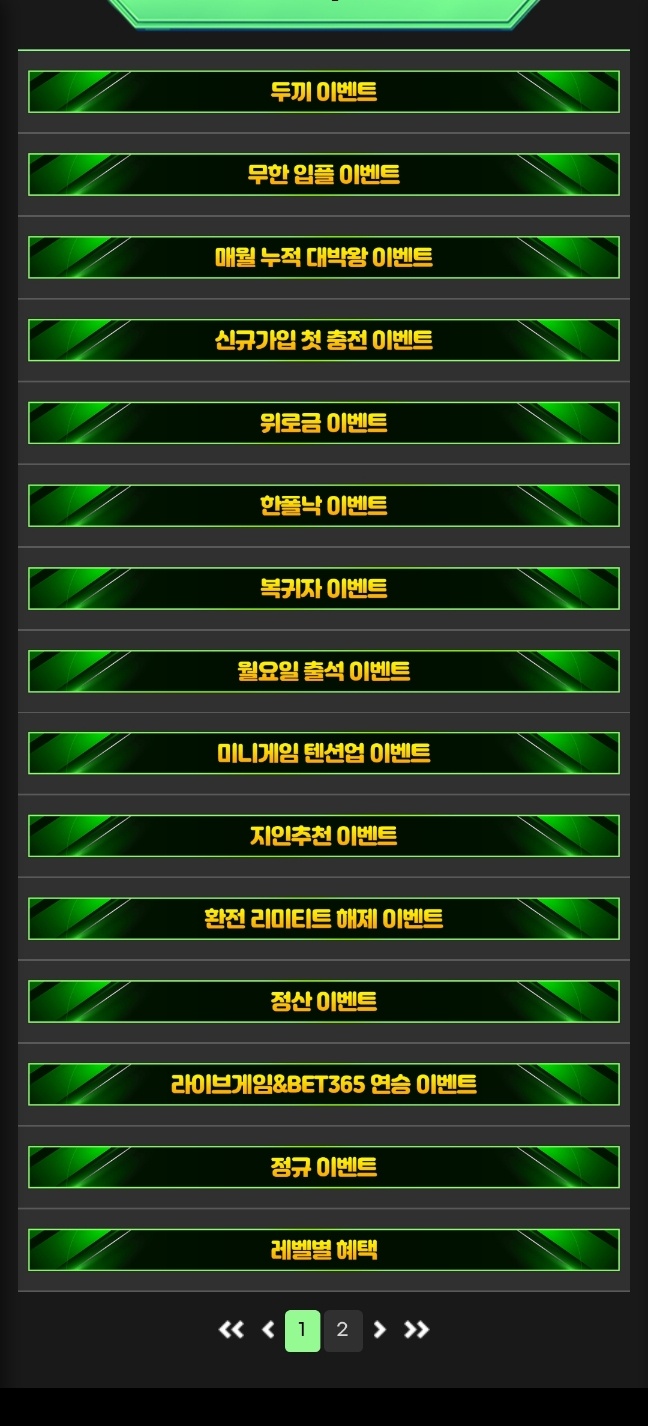648x1426 pixels.
Task: Select 미니게임 텐션업 이벤트
Action: (x=323, y=753)
